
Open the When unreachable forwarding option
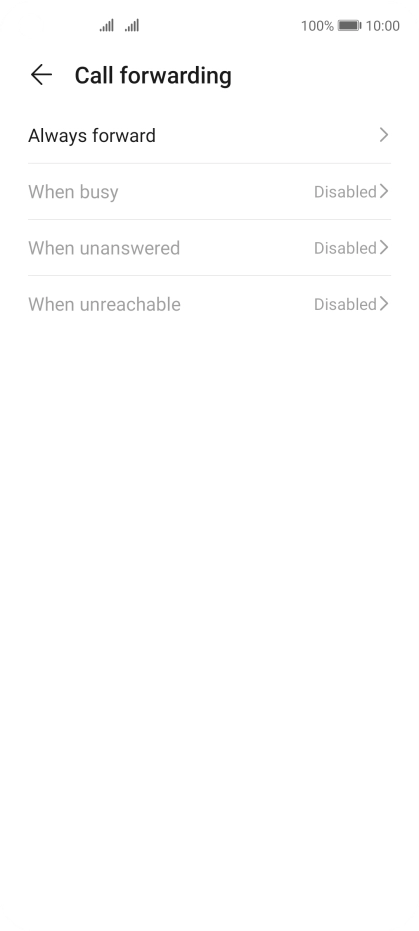(210, 304)
